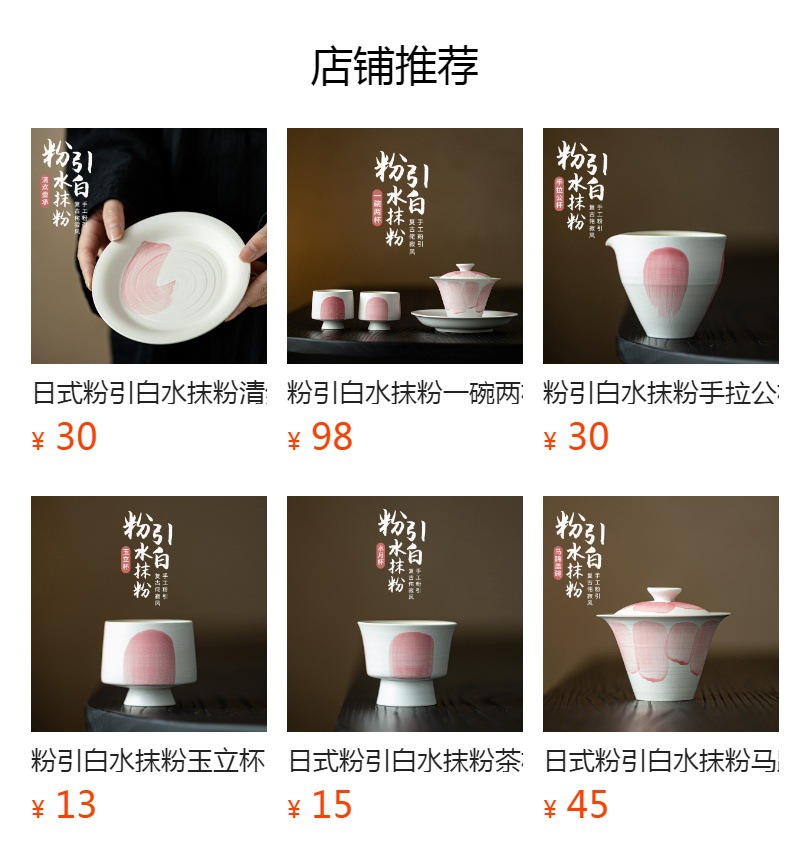View the ¥45 lidded gaiwan product
This screenshot has width=790, height=864.
pos(661,614)
